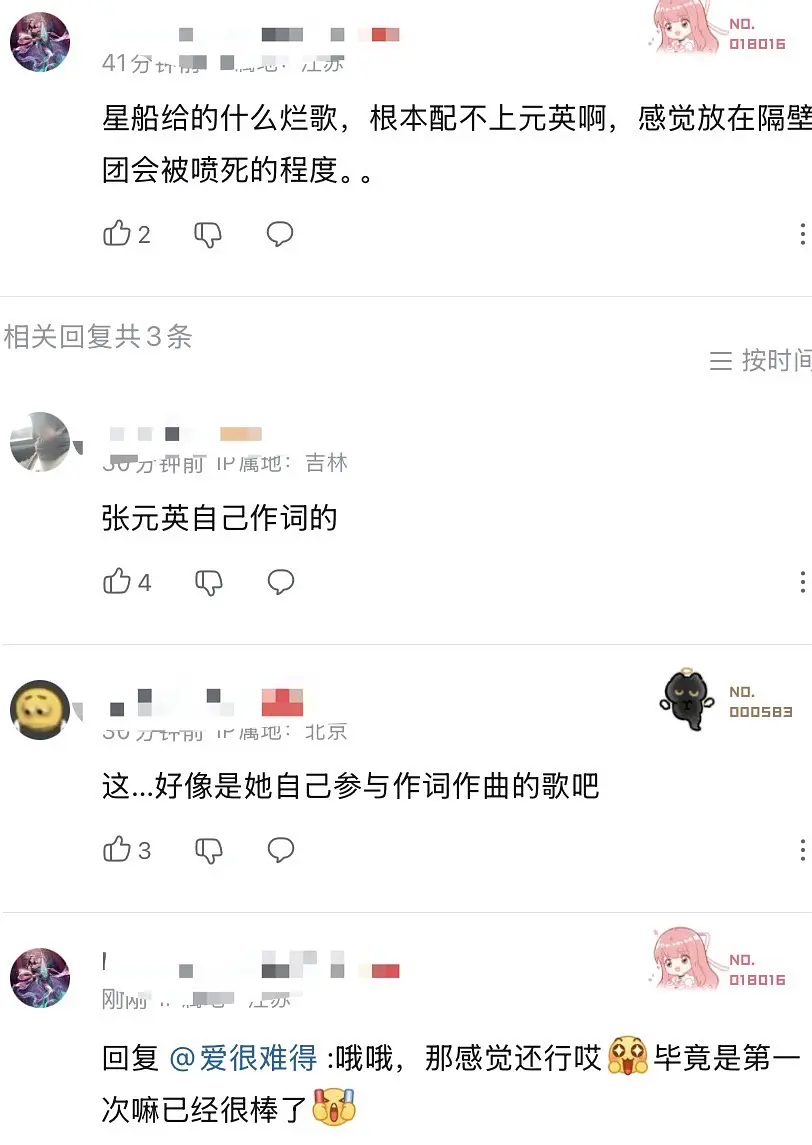Screen dimensions: 812x1145
Task: Click the comment icon under the Beijing user's reply
Action: tap(280, 849)
